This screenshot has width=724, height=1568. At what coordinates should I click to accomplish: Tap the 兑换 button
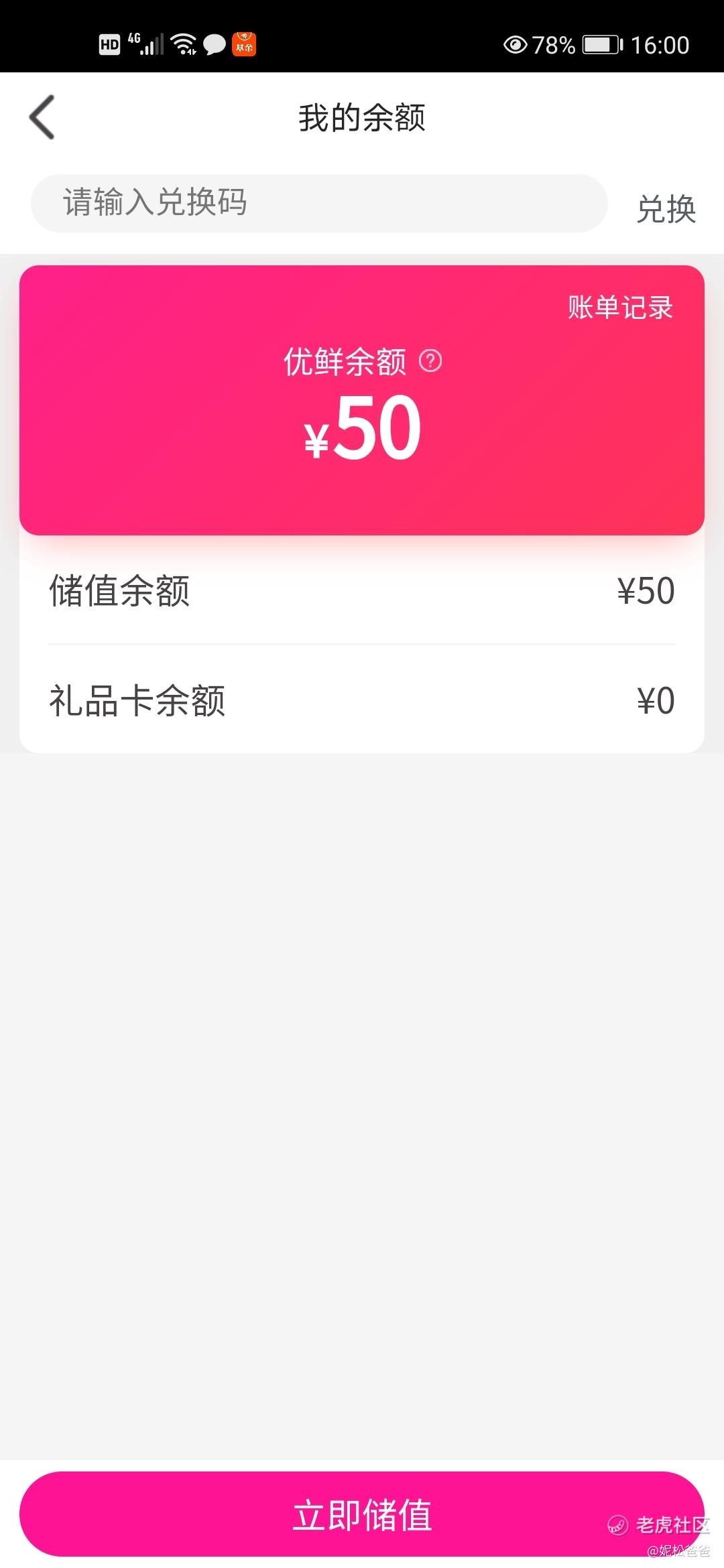tap(666, 209)
